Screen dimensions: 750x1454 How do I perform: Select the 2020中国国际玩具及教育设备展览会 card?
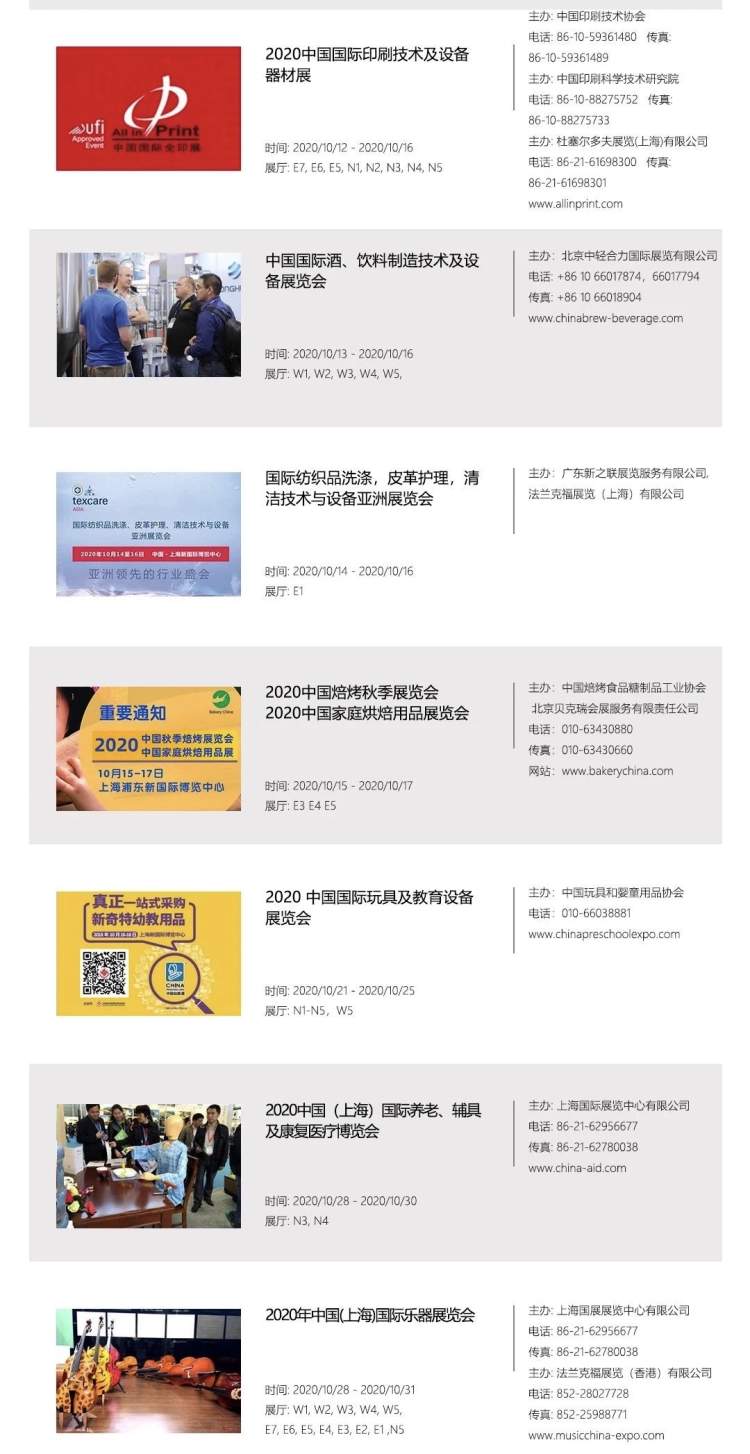point(368,907)
